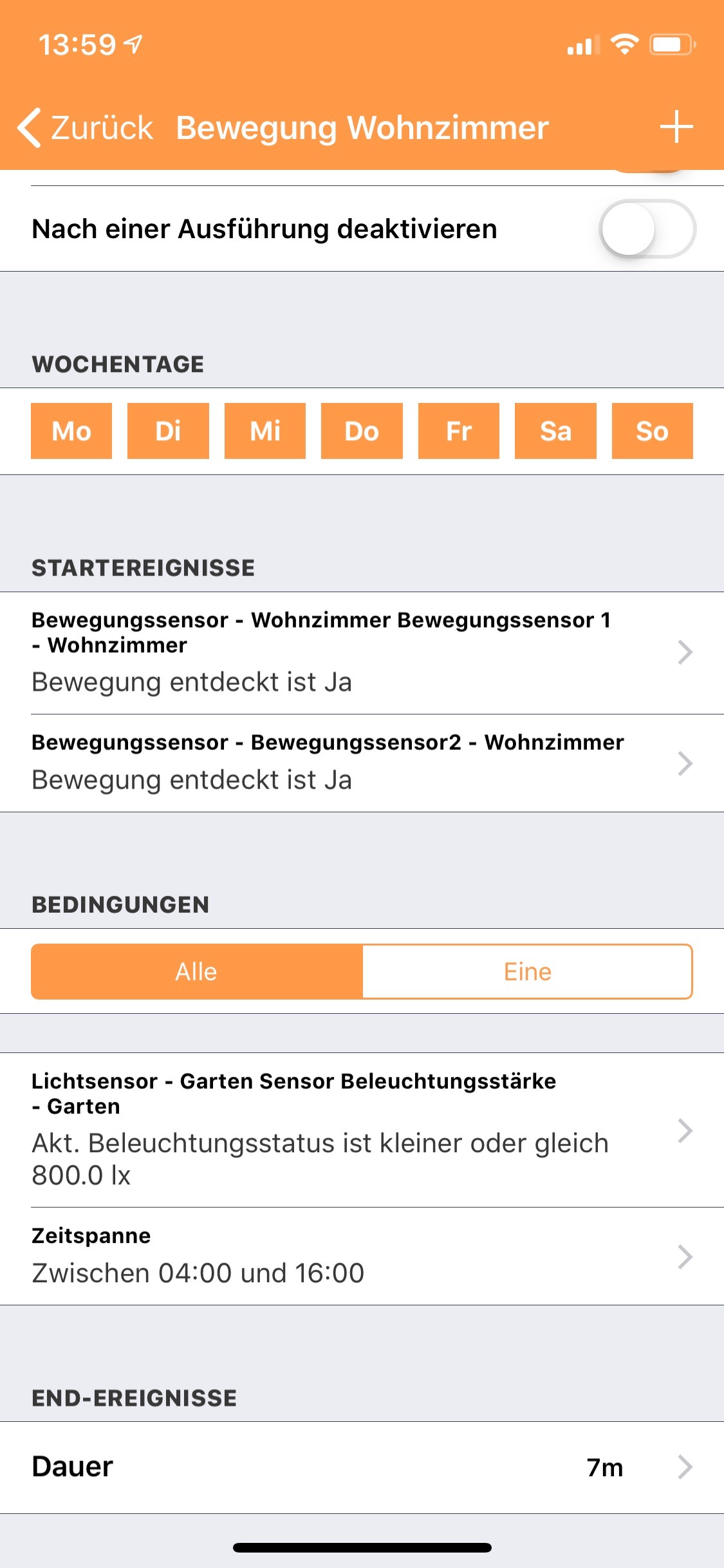Open Lichtsensor Garten condition
The image size is (724, 1568).
point(362,1130)
